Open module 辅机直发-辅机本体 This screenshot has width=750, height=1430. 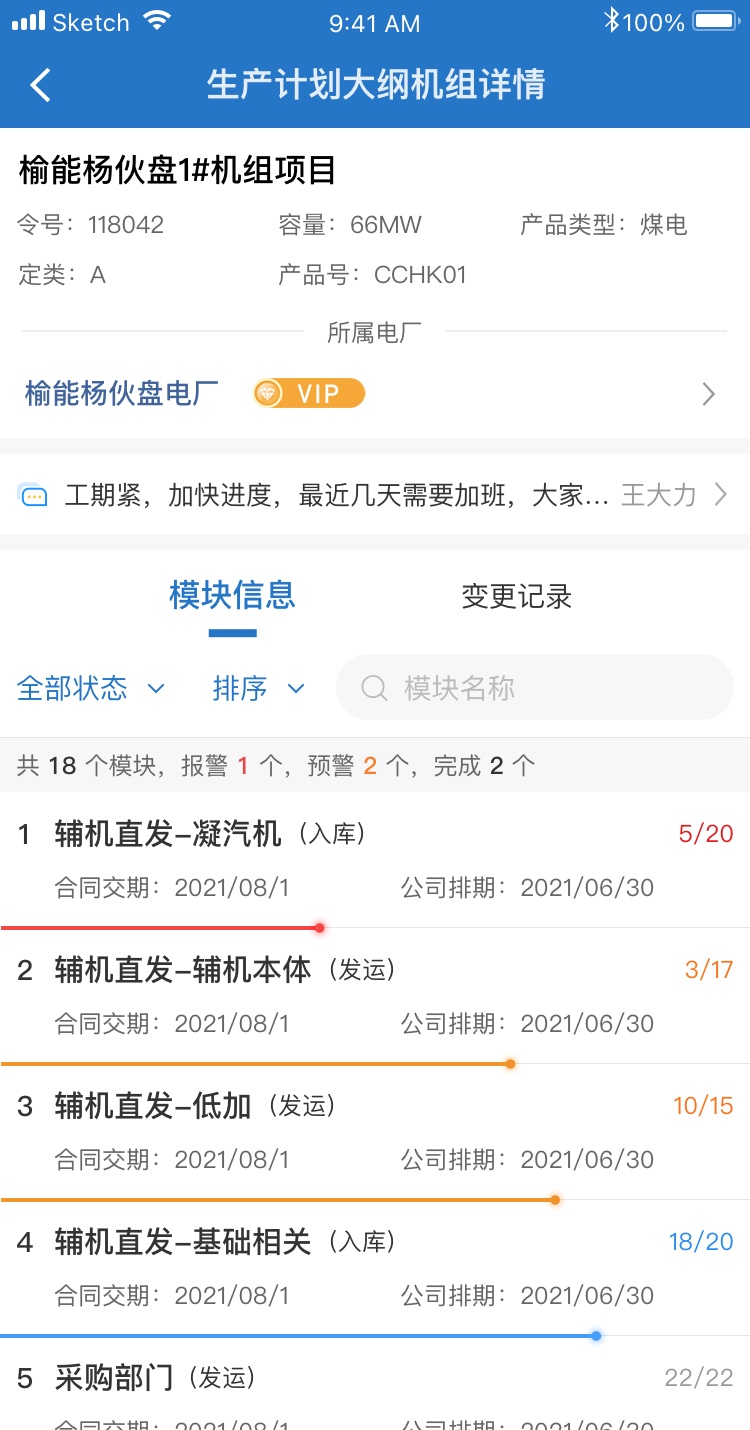tap(375, 996)
